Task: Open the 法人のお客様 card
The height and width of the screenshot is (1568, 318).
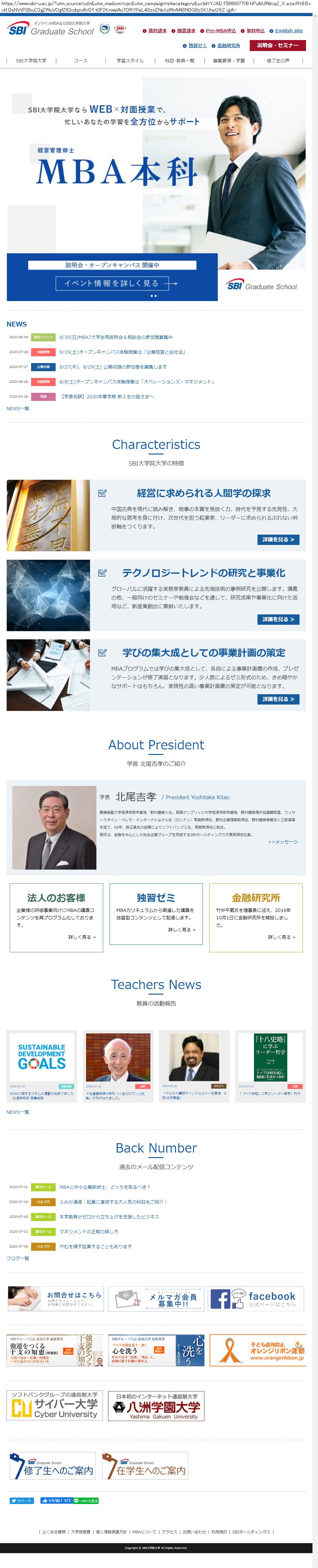Action: click(56, 917)
